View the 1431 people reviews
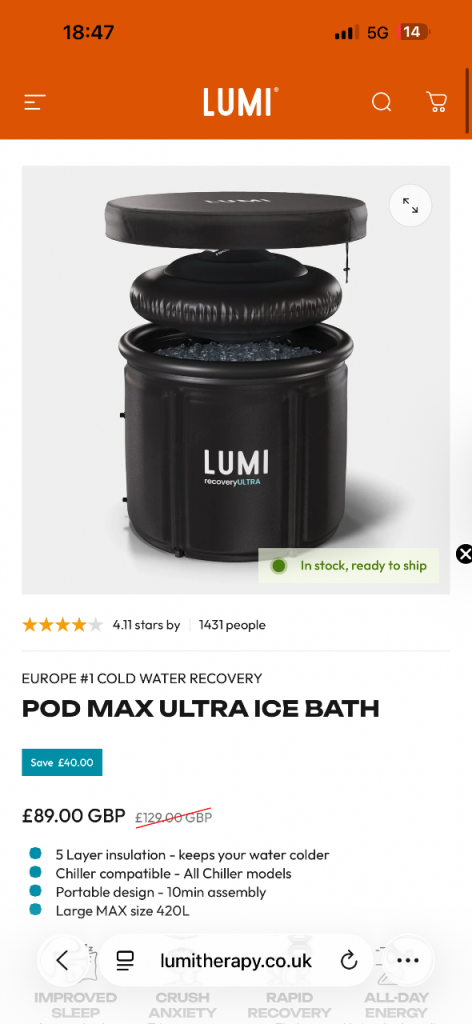Image resolution: width=472 pixels, height=1024 pixels. click(x=232, y=625)
